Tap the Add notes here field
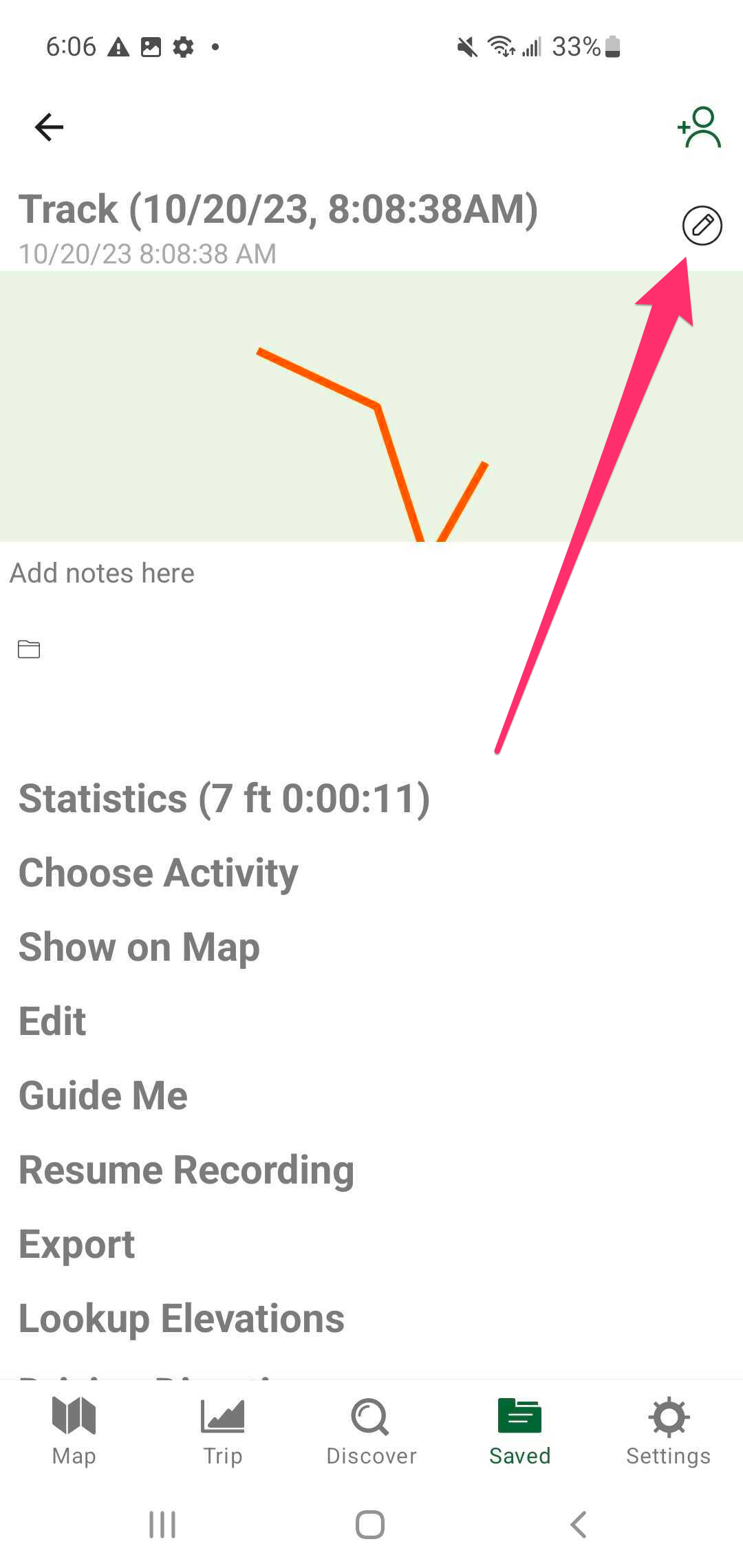743x1568 pixels. pos(103,573)
